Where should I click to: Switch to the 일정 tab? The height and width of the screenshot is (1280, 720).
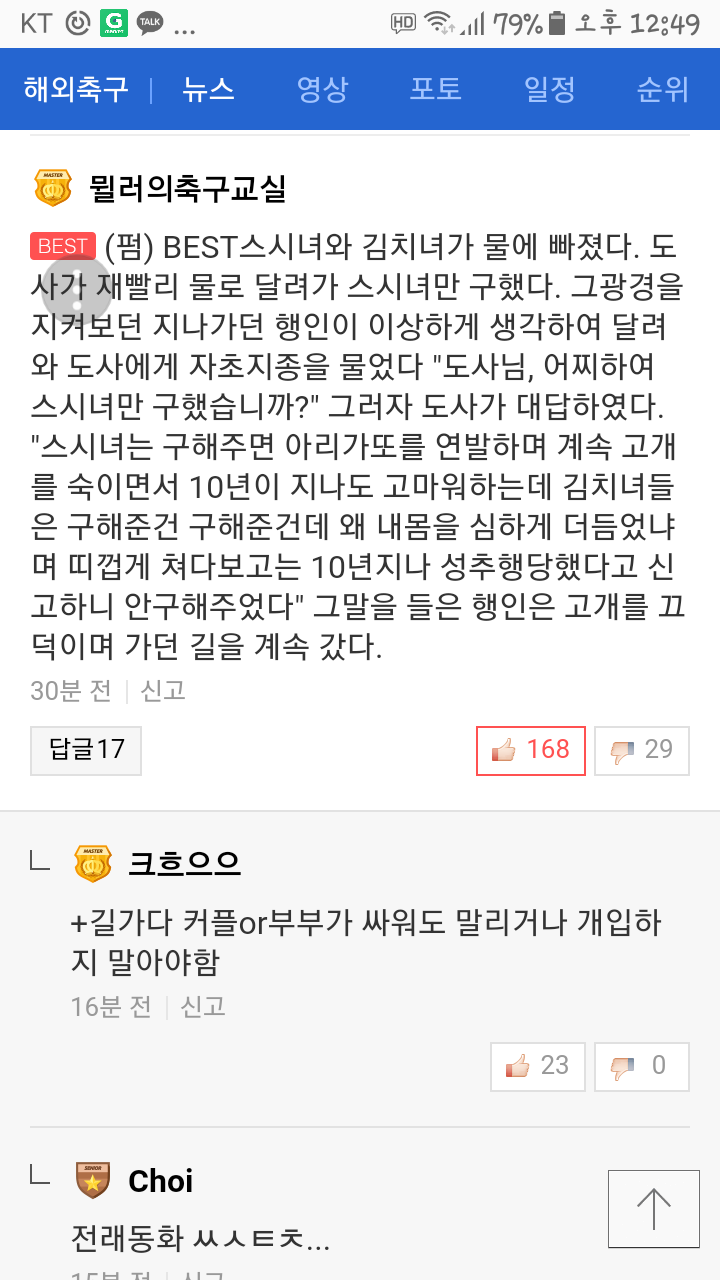(550, 90)
